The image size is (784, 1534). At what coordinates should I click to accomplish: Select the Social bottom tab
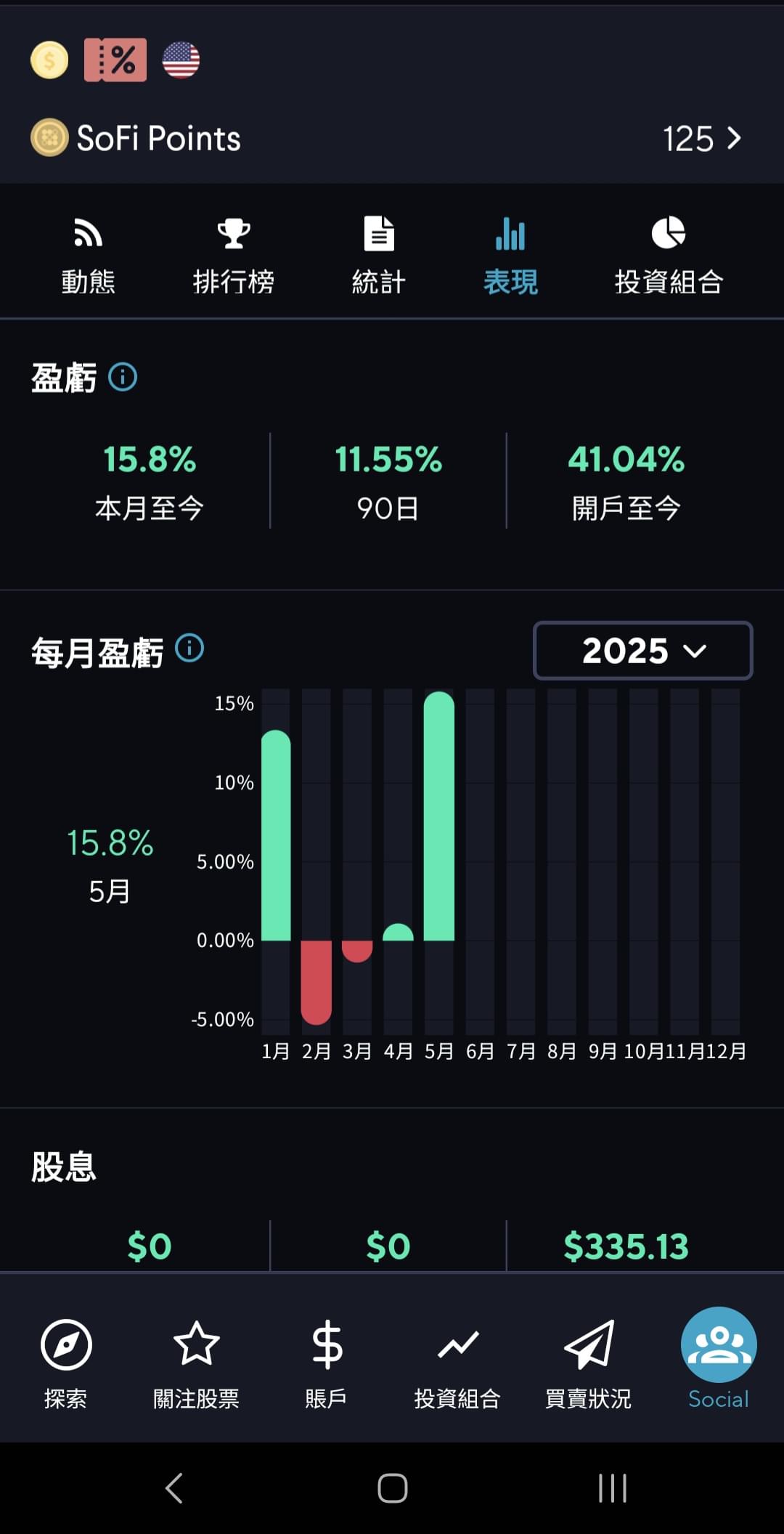click(719, 1360)
